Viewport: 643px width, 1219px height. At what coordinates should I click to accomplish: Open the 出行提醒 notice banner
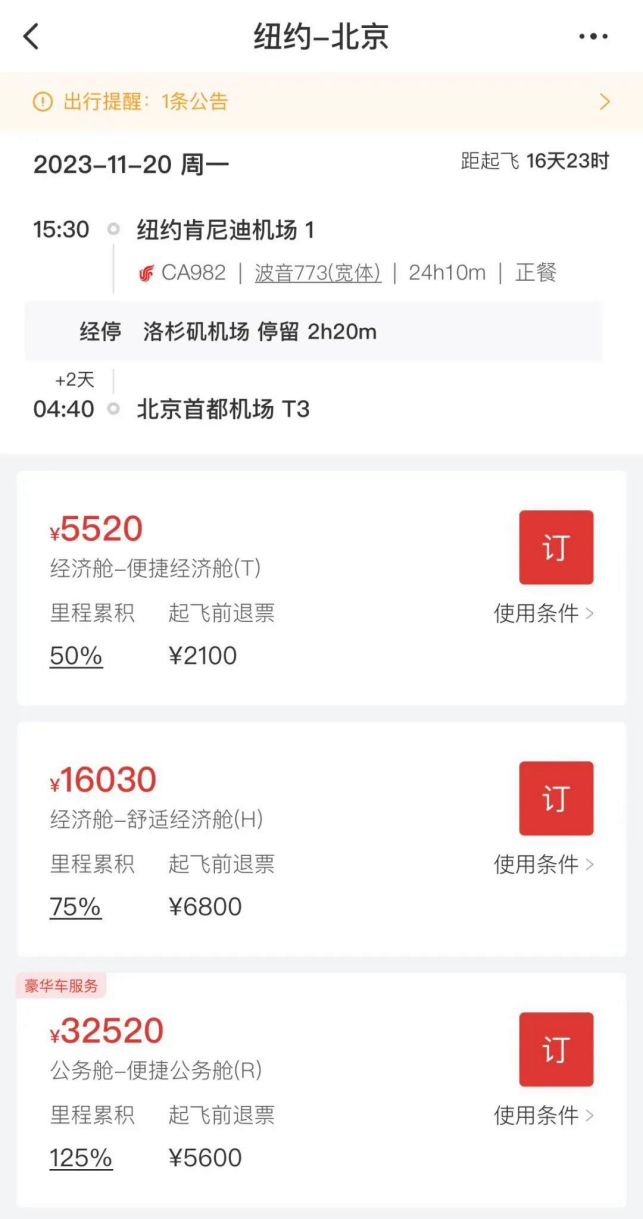point(321,101)
